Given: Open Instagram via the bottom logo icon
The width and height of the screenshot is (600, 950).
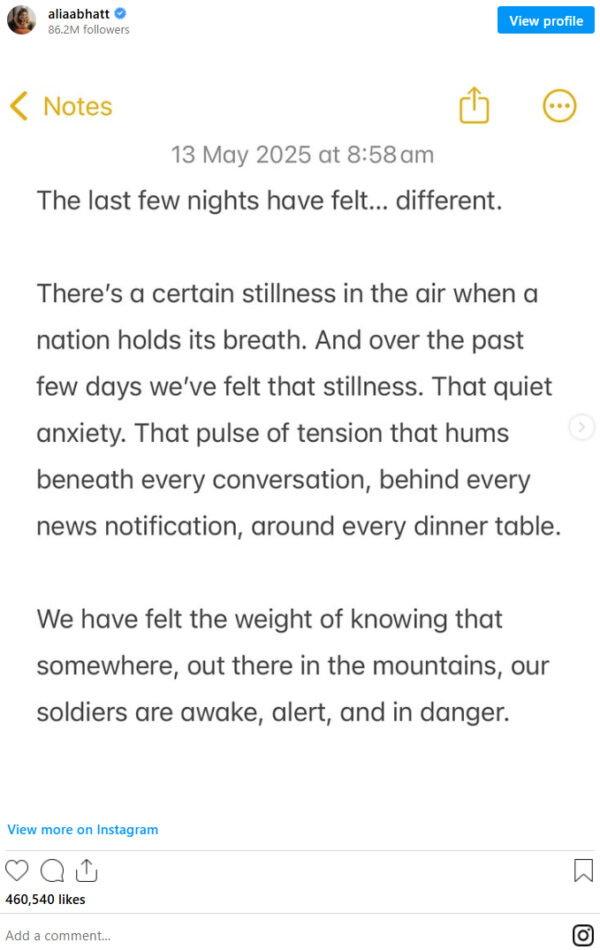Looking at the screenshot, I should [582, 934].
